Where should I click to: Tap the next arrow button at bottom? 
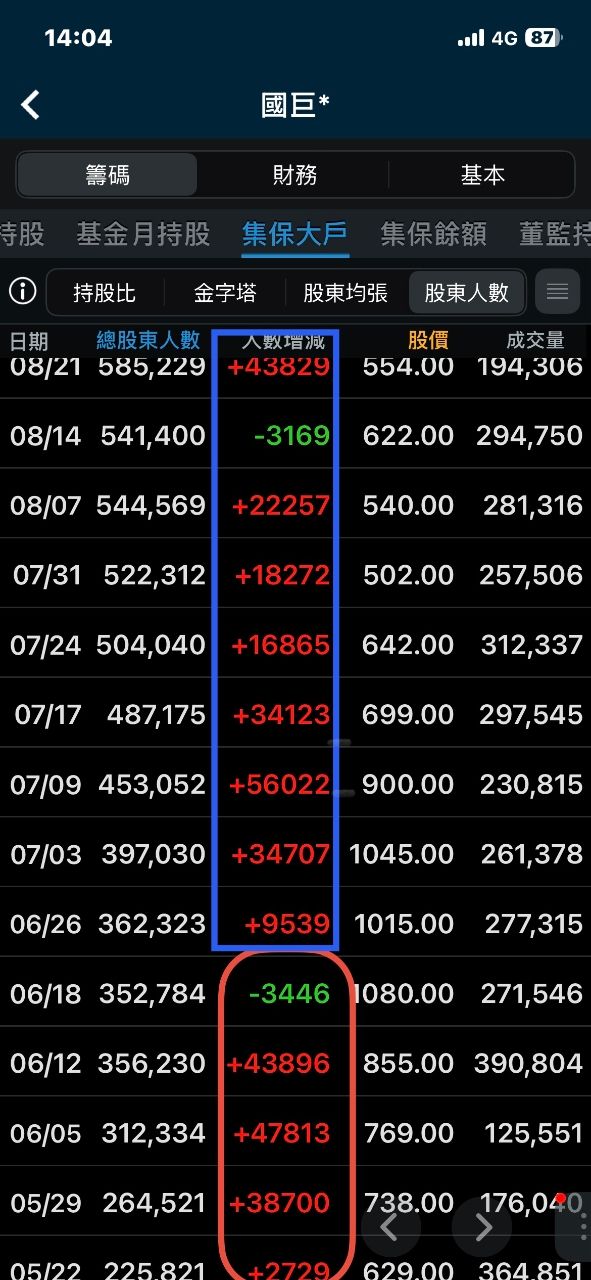[482, 1227]
